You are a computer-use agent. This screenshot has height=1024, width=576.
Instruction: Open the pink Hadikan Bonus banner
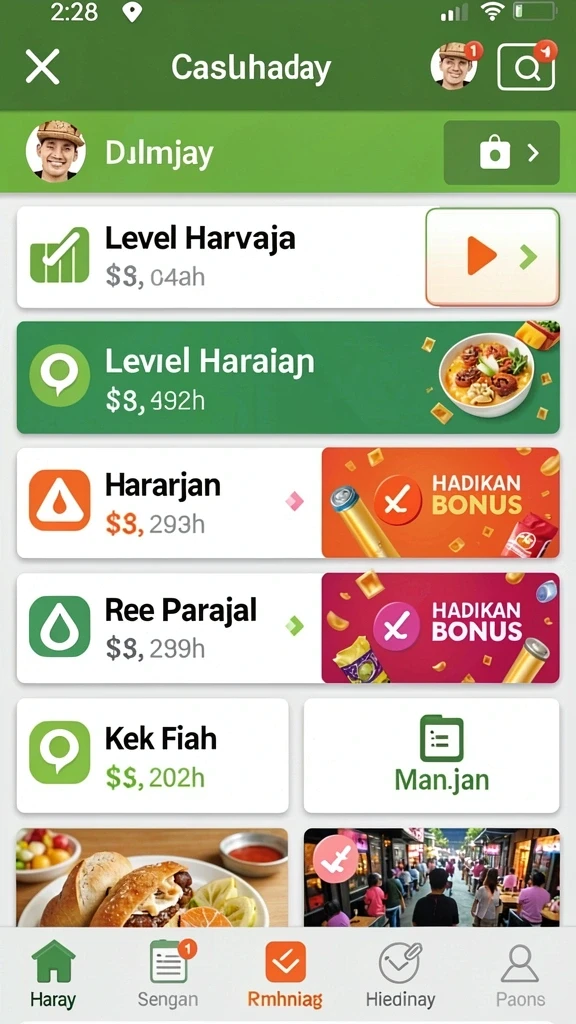click(x=441, y=628)
